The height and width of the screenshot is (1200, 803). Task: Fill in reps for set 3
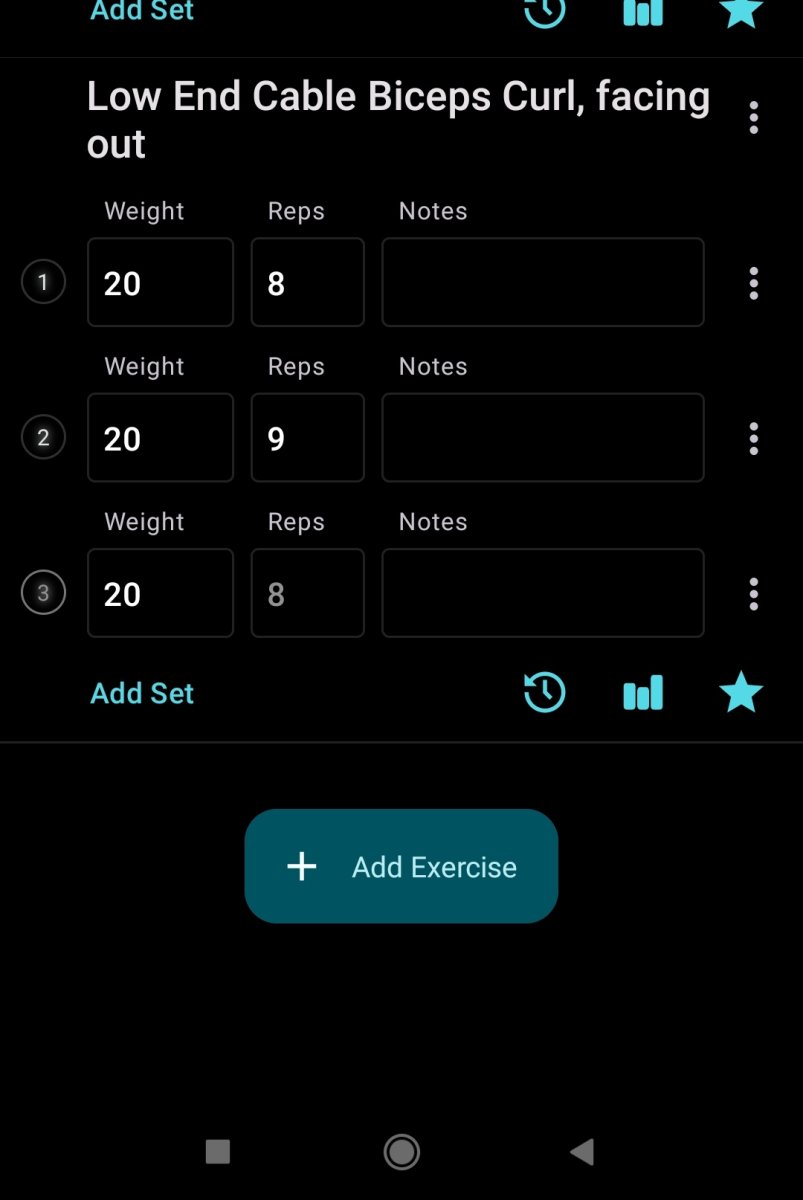307,593
